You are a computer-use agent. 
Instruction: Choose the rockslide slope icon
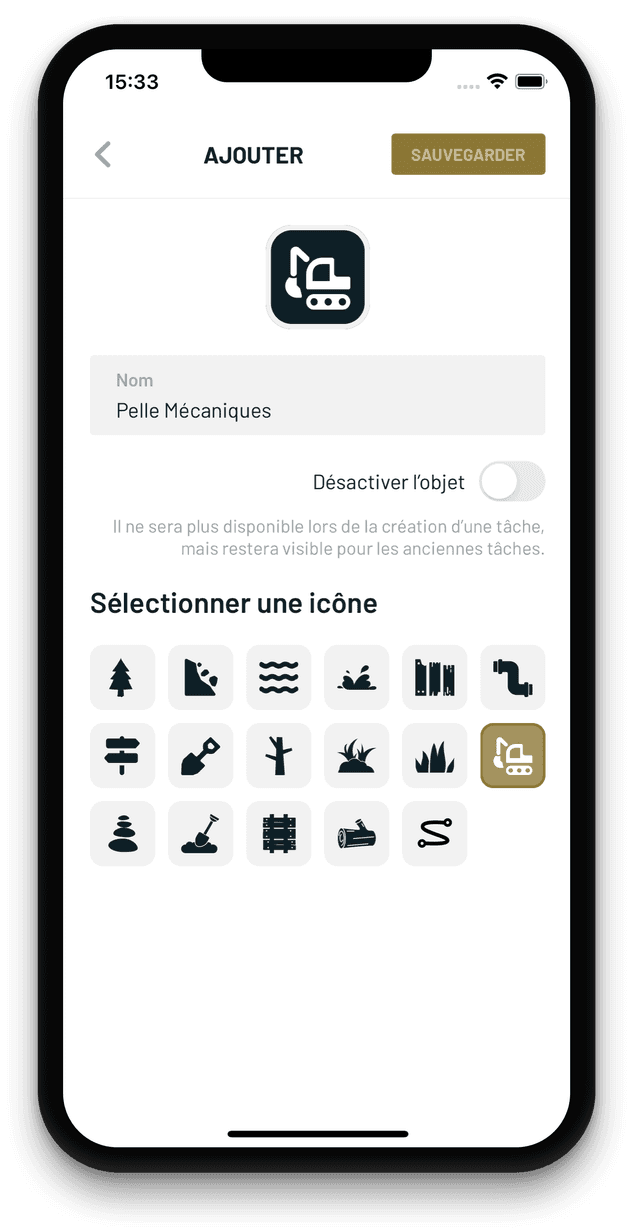click(200, 678)
